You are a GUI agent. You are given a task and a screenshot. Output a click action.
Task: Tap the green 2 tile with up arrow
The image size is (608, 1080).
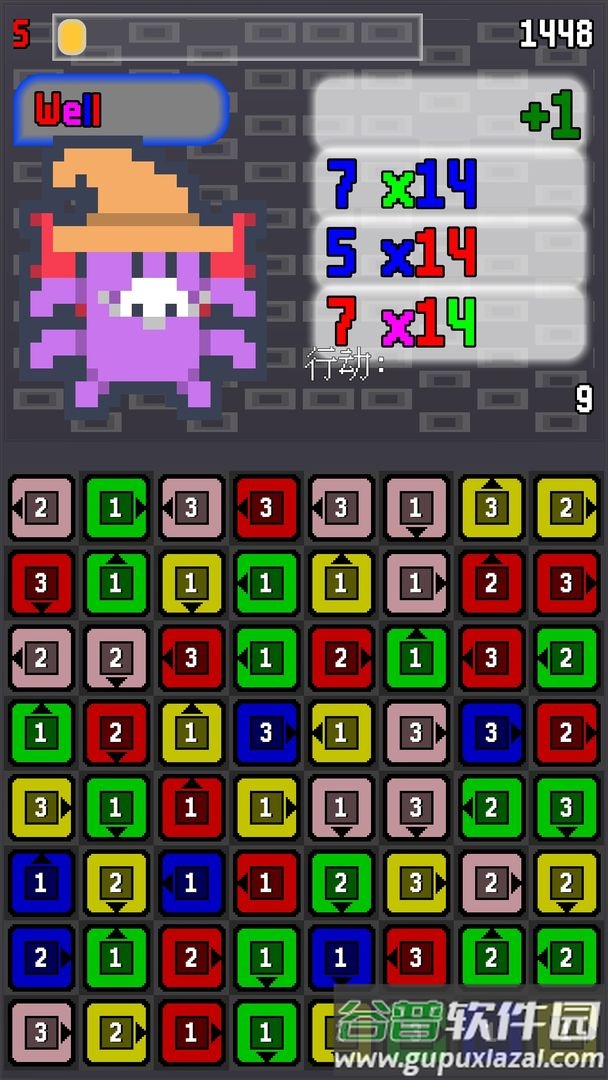coord(490,958)
